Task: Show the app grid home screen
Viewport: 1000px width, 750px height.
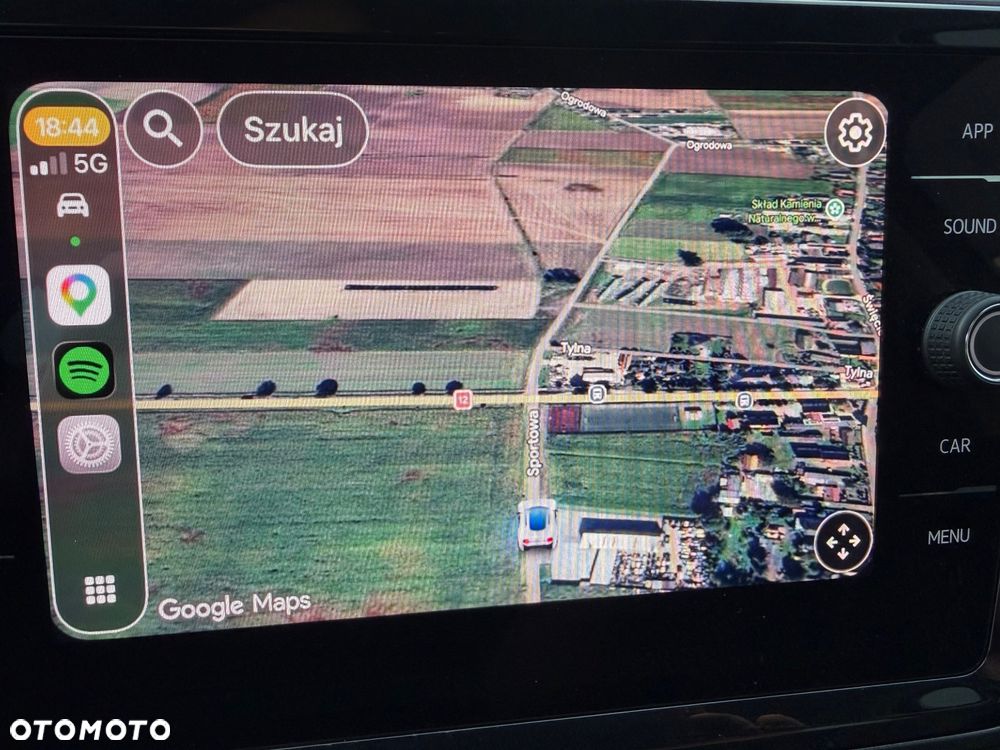Action: (100, 589)
